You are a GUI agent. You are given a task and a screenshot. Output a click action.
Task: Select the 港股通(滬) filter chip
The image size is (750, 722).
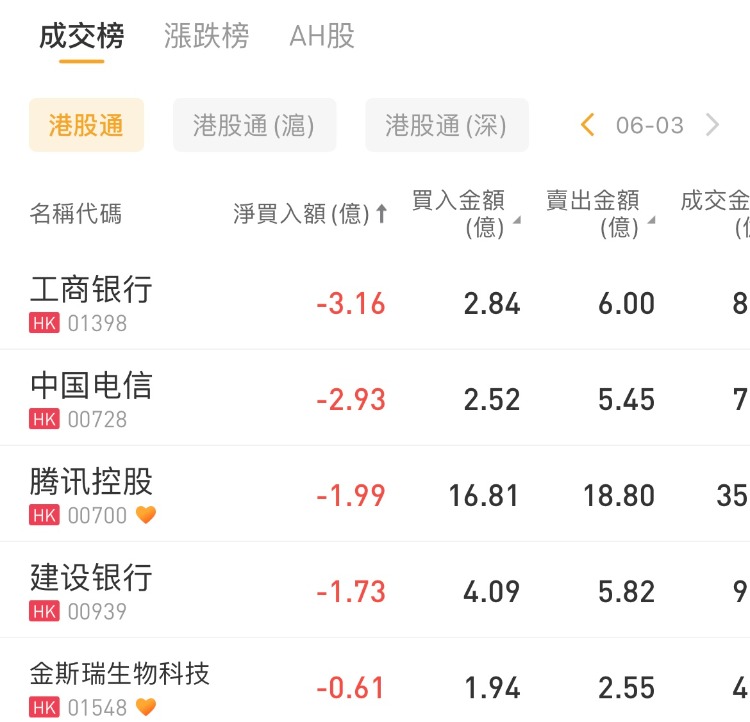point(254,125)
